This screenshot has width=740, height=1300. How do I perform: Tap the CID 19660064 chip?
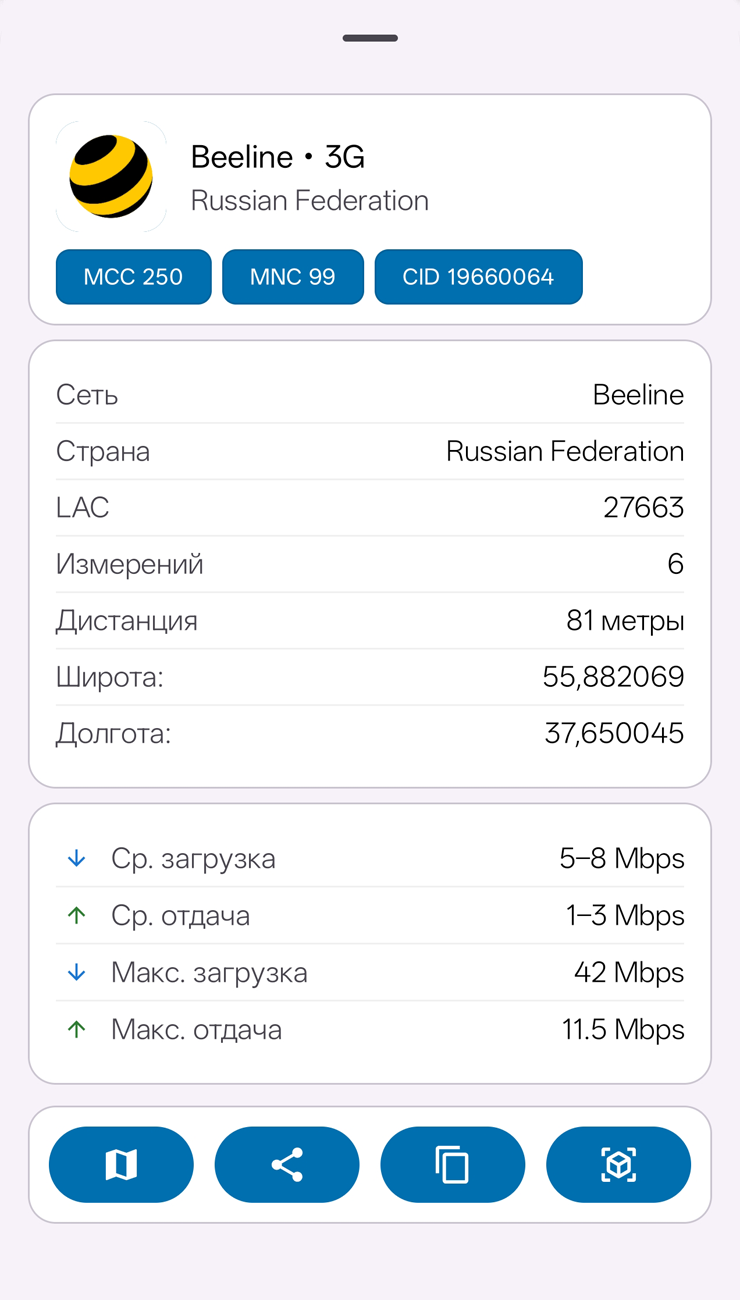coord(478,277)
